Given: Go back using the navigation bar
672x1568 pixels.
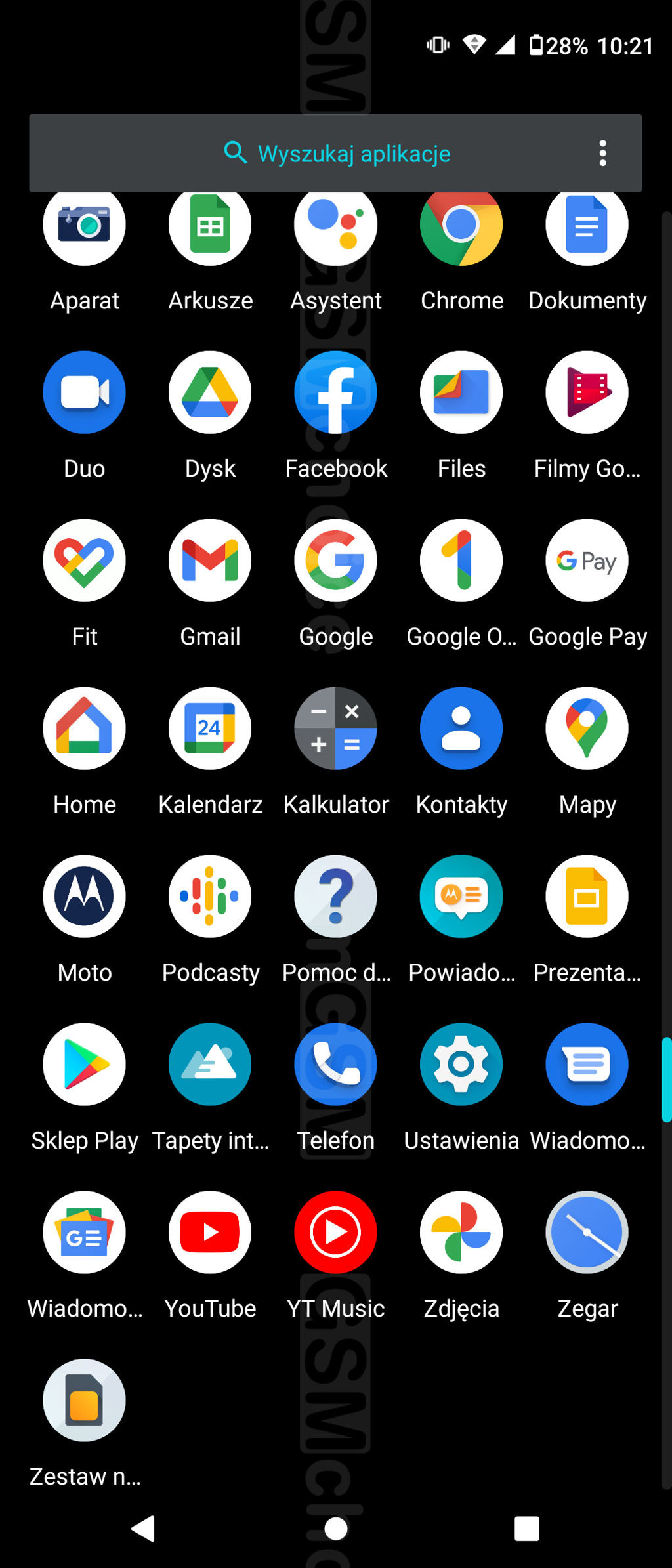Looking at the screenshot, I should coord(144,1529).
